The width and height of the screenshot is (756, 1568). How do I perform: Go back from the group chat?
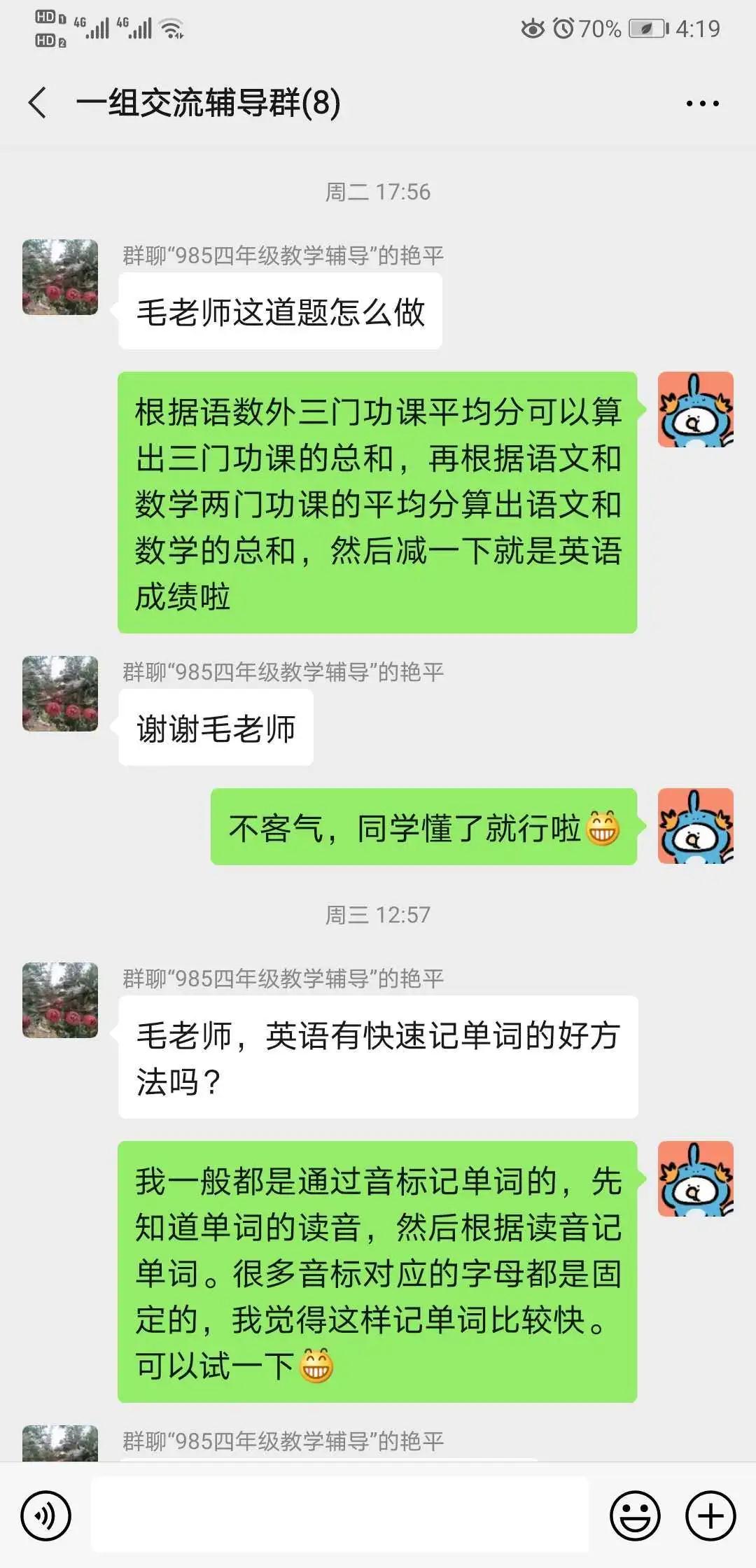coord(38,103)
